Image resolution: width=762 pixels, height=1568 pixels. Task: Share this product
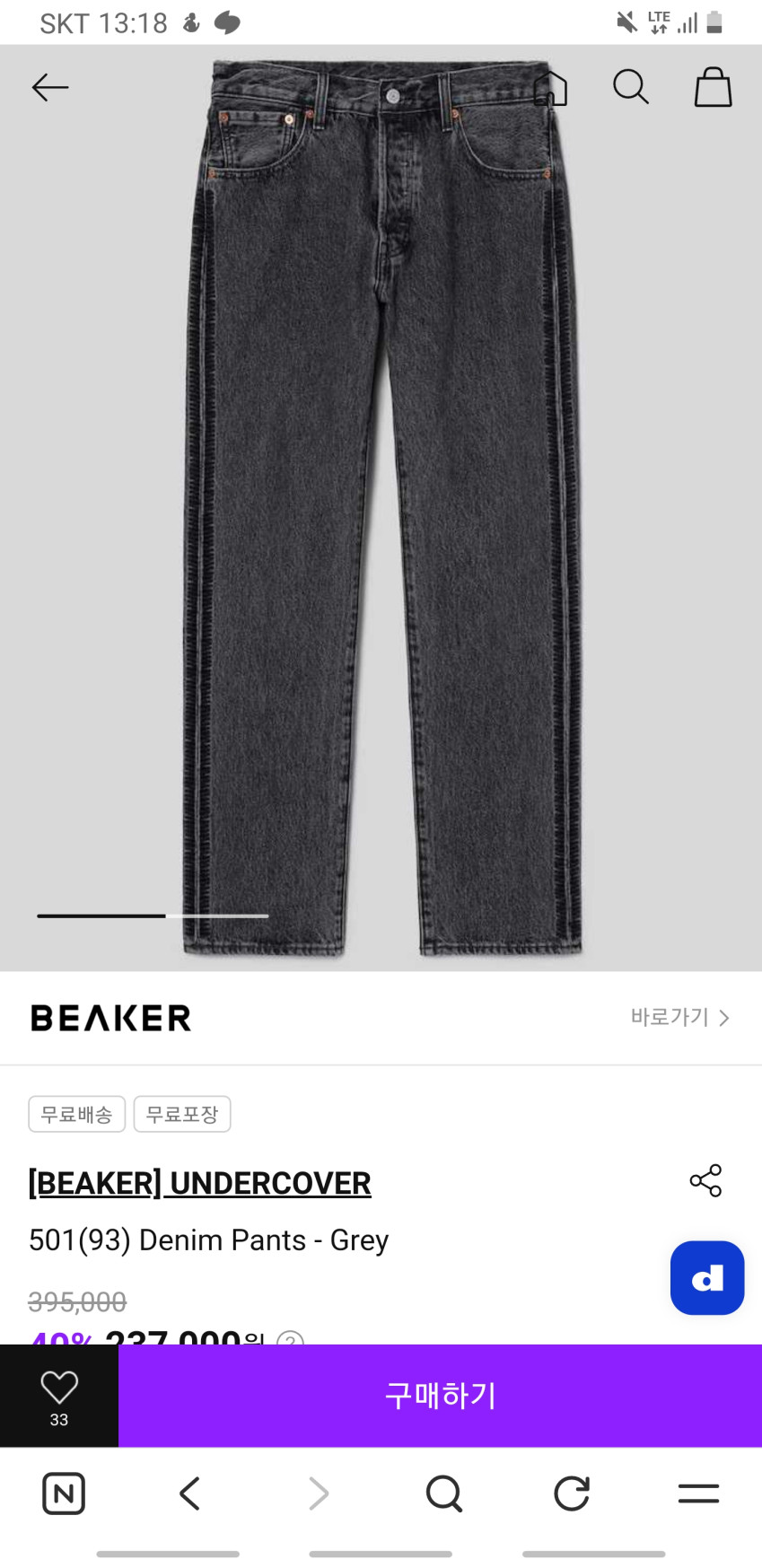pyautogui.click(x=705, y=1180)
